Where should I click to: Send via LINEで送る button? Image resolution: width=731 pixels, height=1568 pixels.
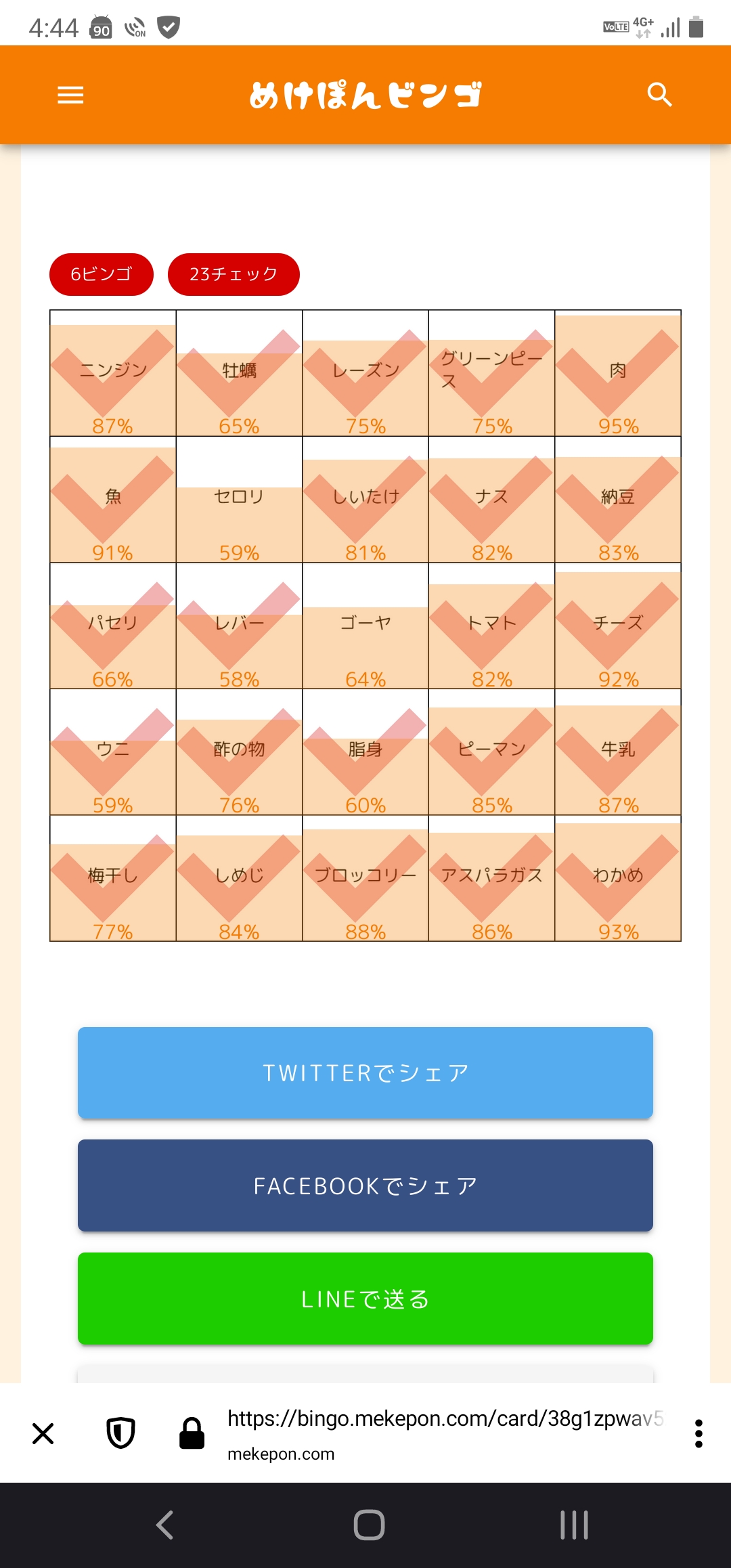pos(365,1299)
